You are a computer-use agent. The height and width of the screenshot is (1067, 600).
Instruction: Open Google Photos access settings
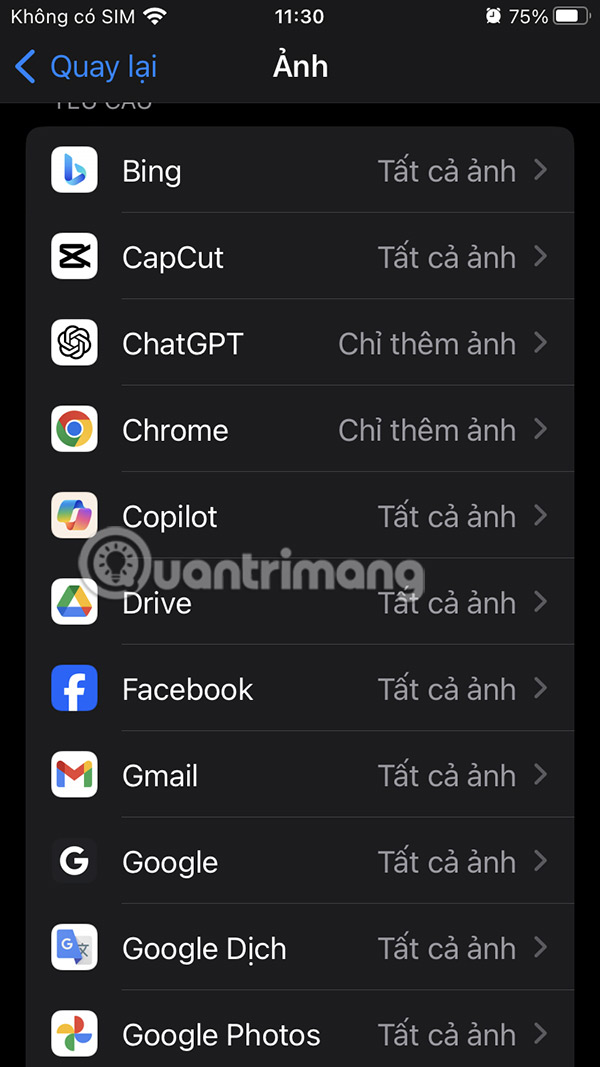pos(300,1034)
